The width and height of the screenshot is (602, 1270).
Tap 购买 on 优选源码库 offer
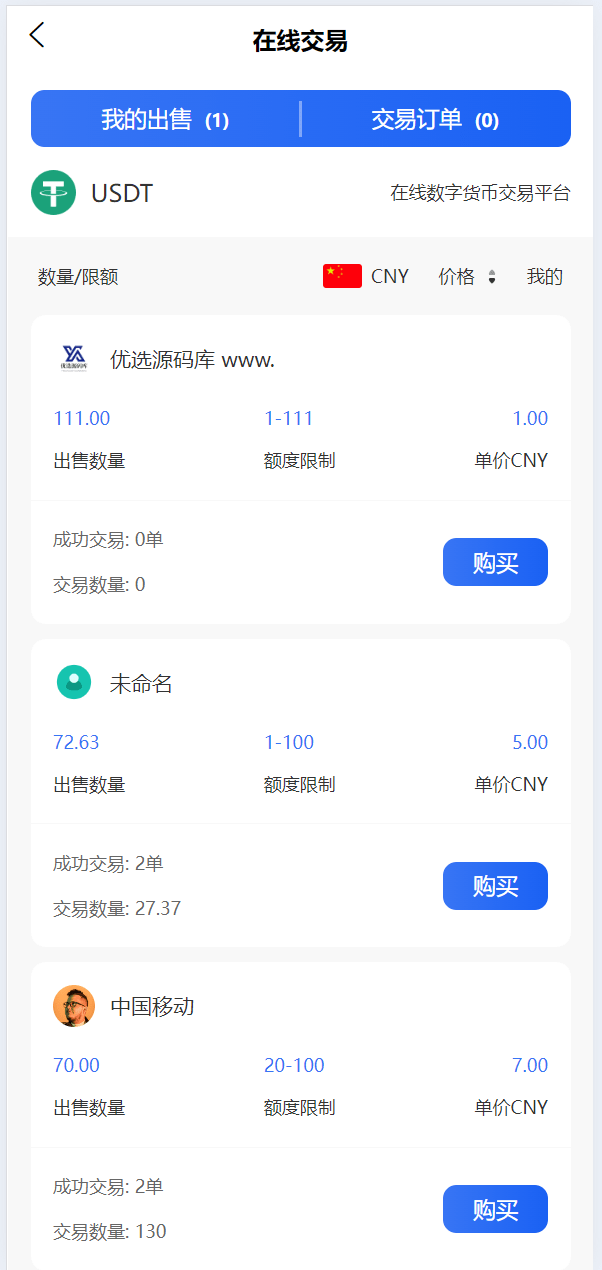pos(495,562)
